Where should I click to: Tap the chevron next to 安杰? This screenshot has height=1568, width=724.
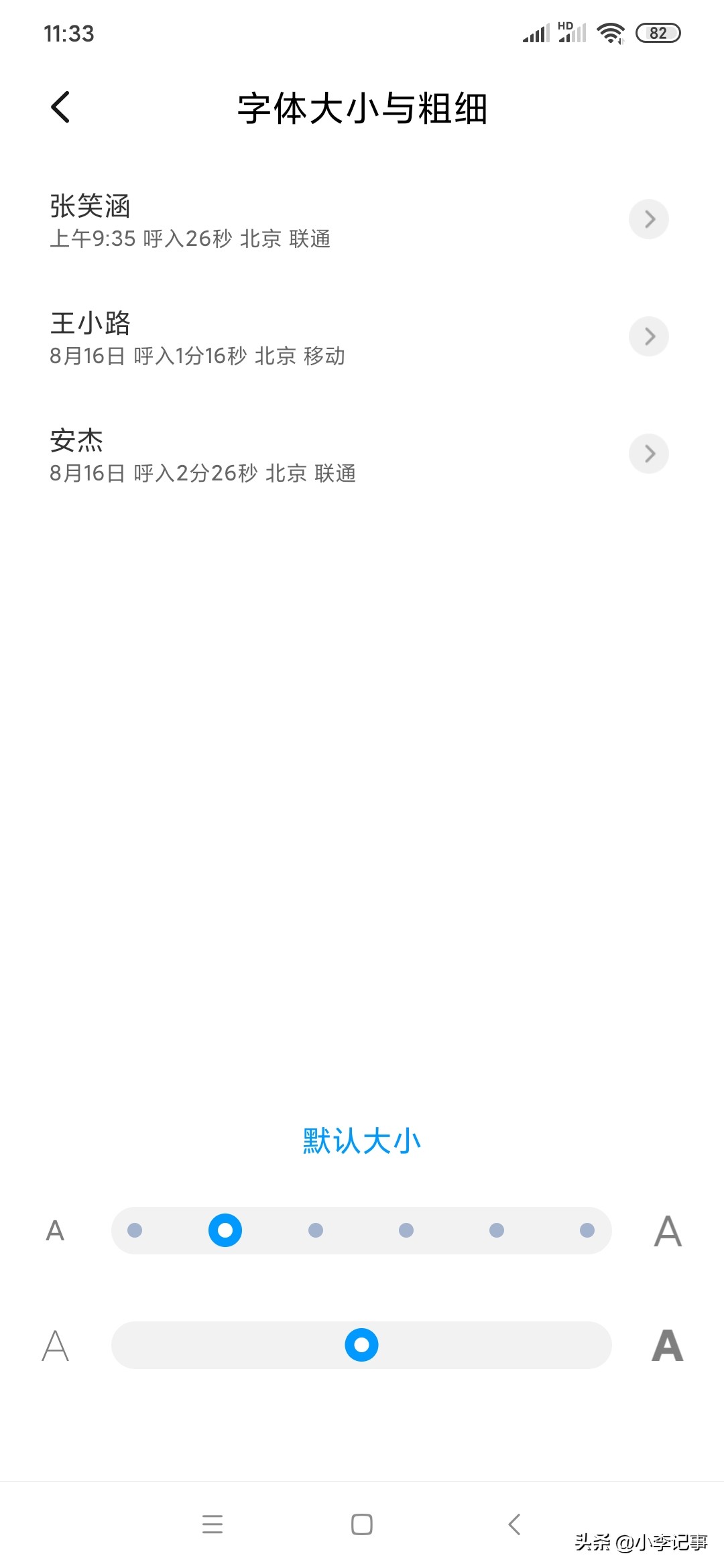point(648,454)
